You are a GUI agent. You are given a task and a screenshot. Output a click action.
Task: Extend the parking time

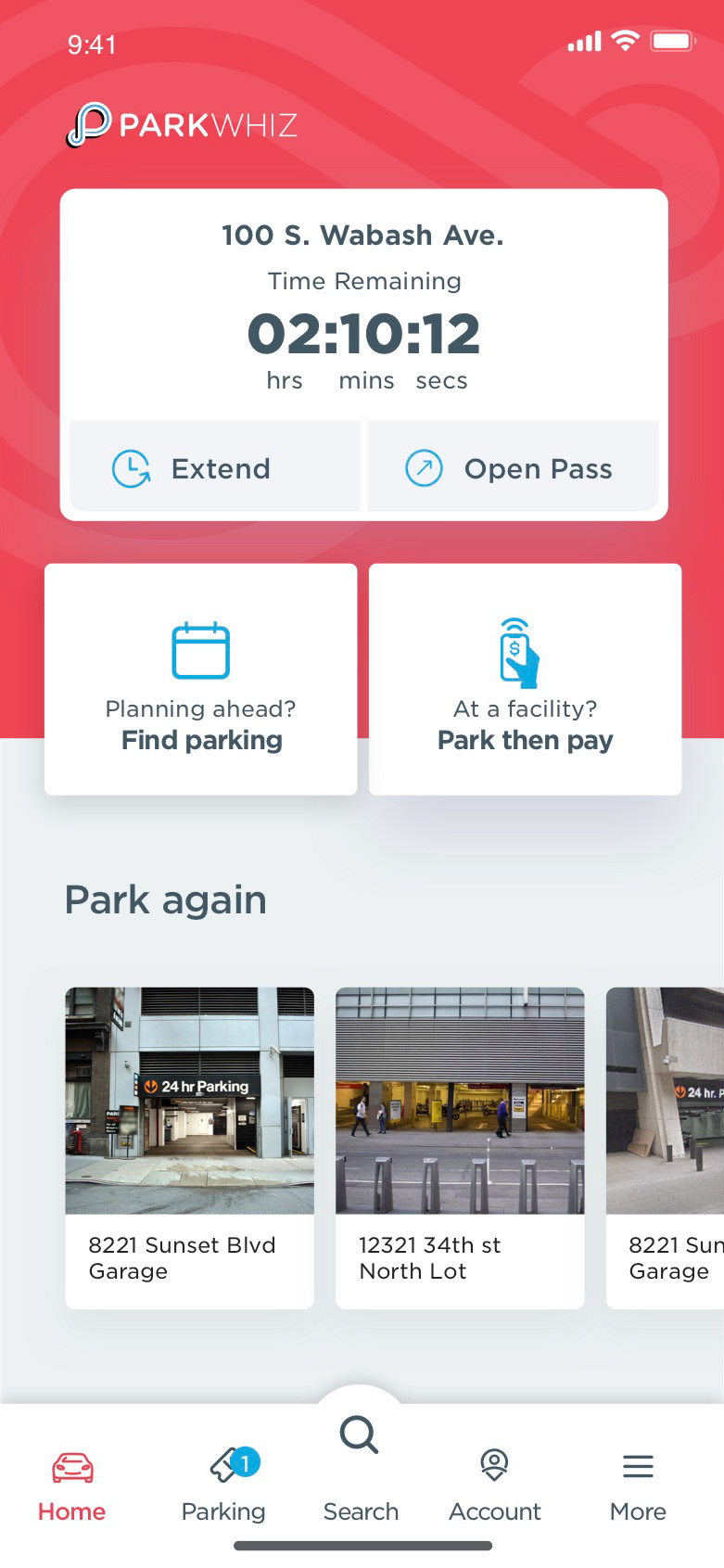(x=214, y=467)
